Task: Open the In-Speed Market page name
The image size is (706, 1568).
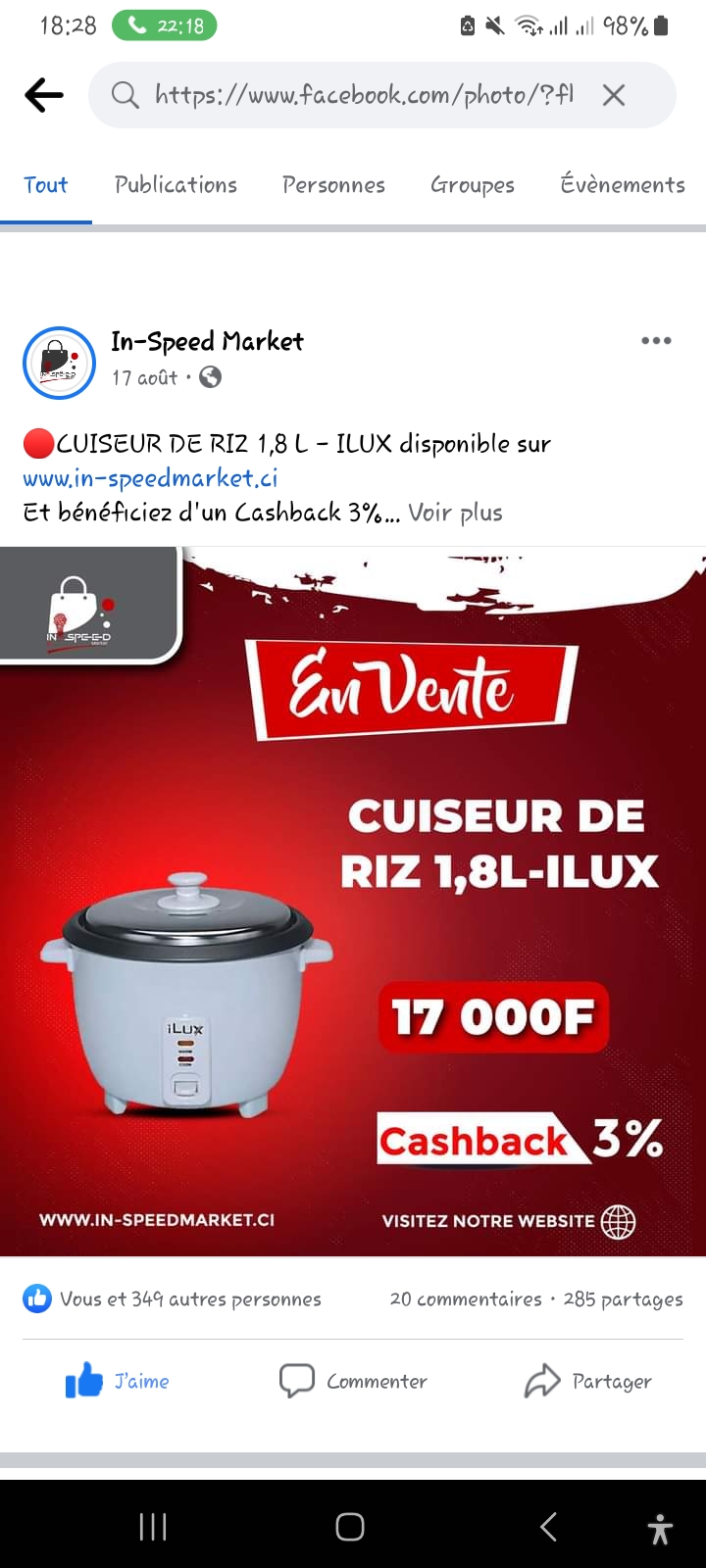Action: pos(207,342)
